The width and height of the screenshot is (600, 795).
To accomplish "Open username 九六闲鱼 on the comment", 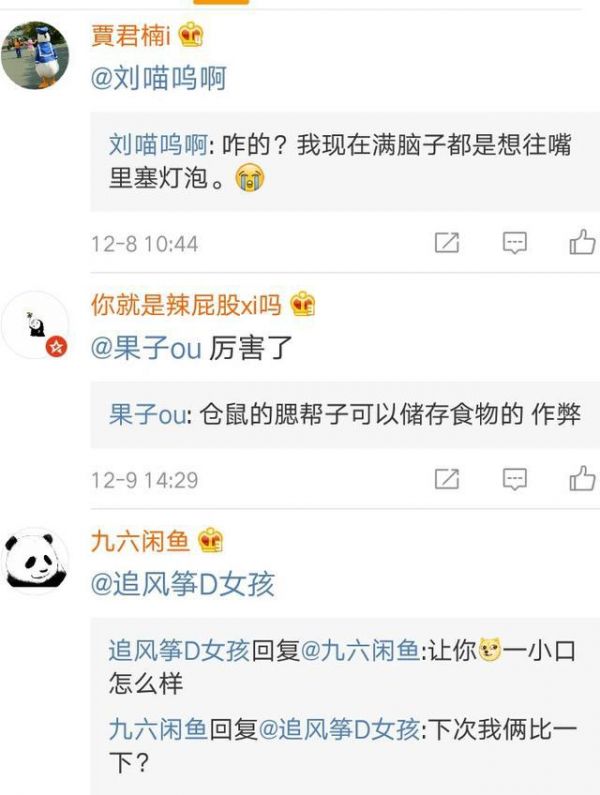I will tap(140, 541).
